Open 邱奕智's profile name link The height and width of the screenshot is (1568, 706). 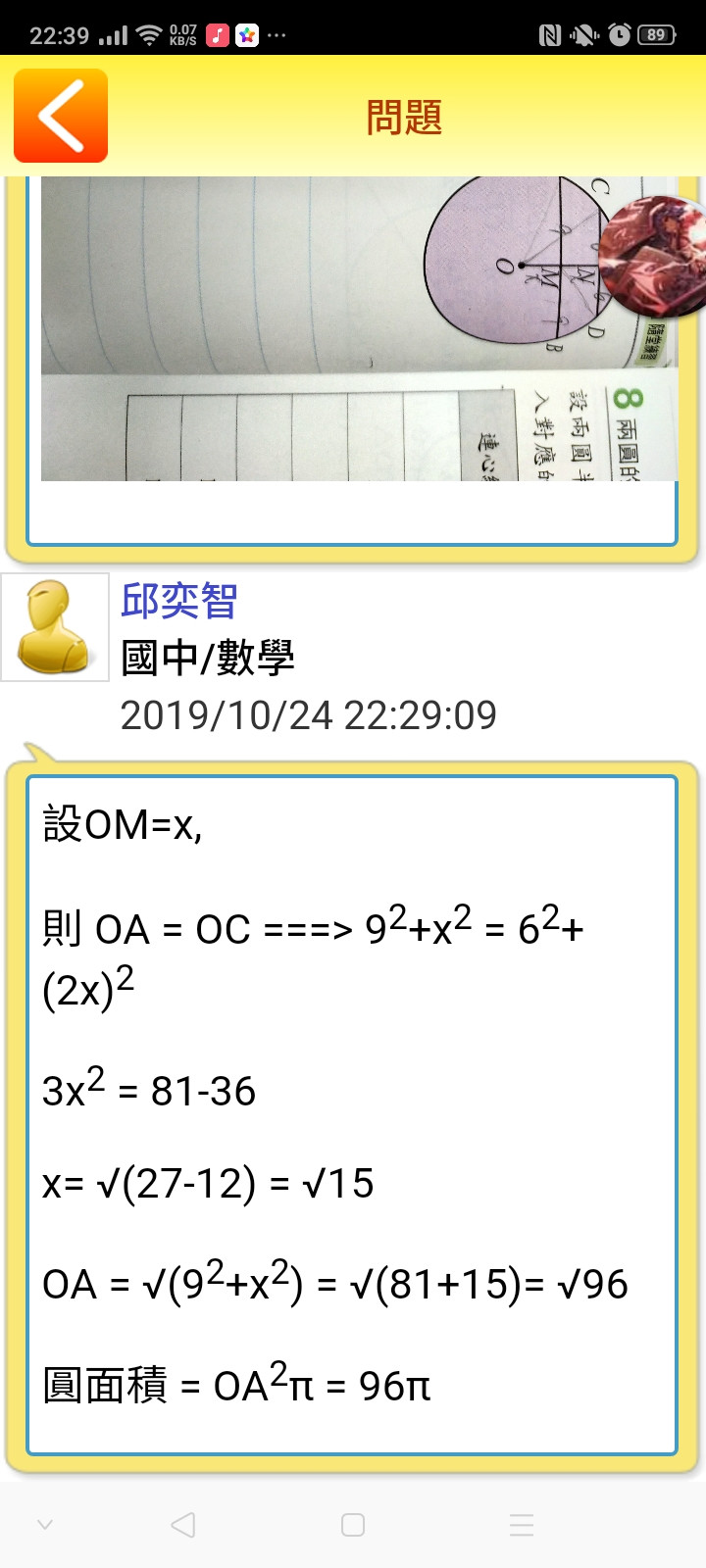[179, 601]
